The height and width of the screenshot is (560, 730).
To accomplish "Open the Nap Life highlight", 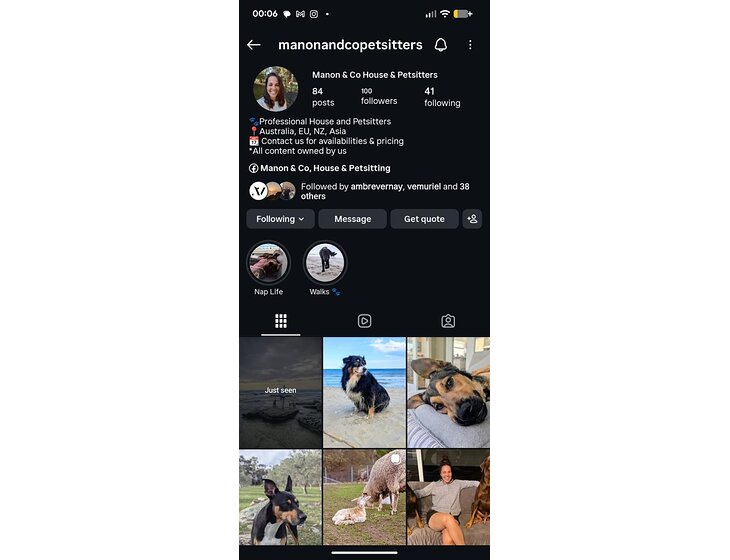I will [268, 263].
